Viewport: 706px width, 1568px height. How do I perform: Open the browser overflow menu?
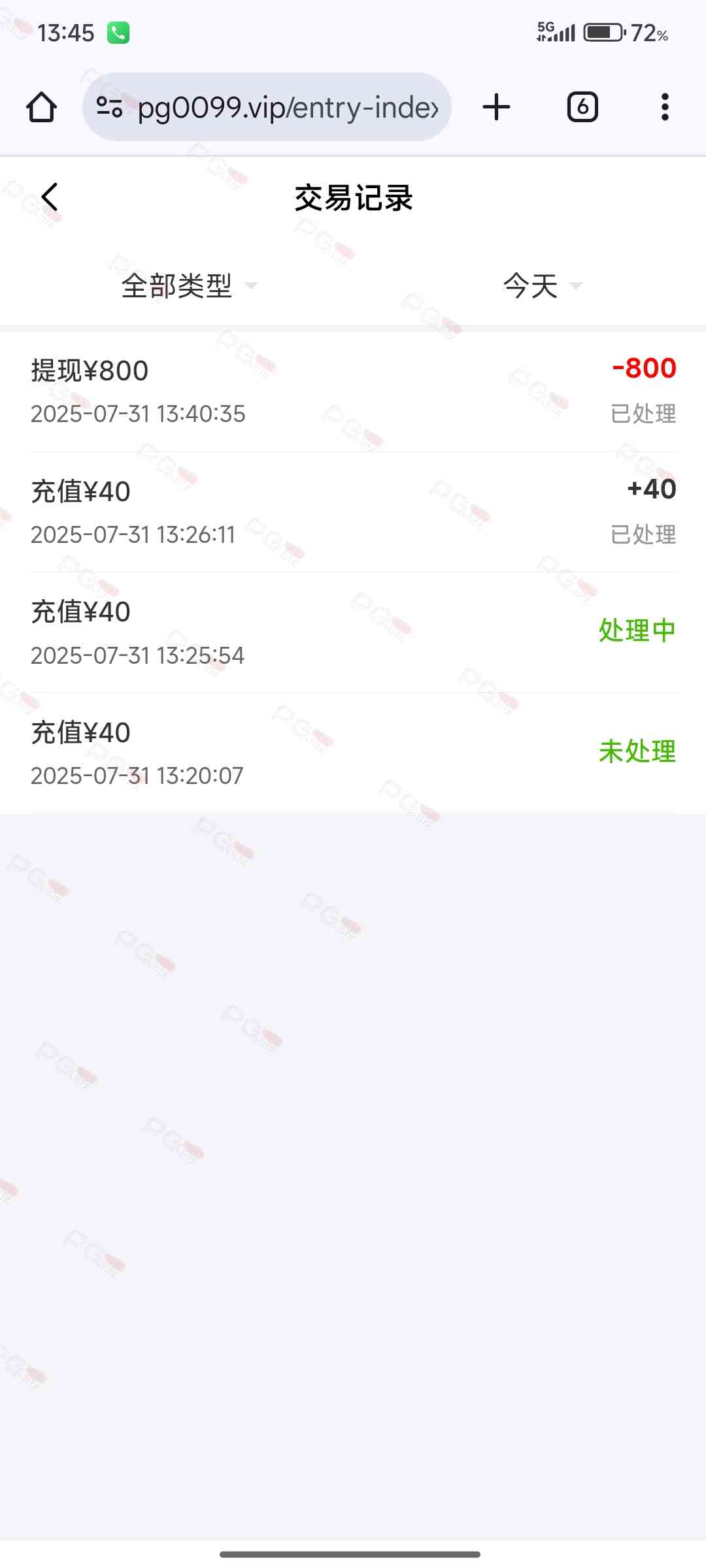[665, 107]
